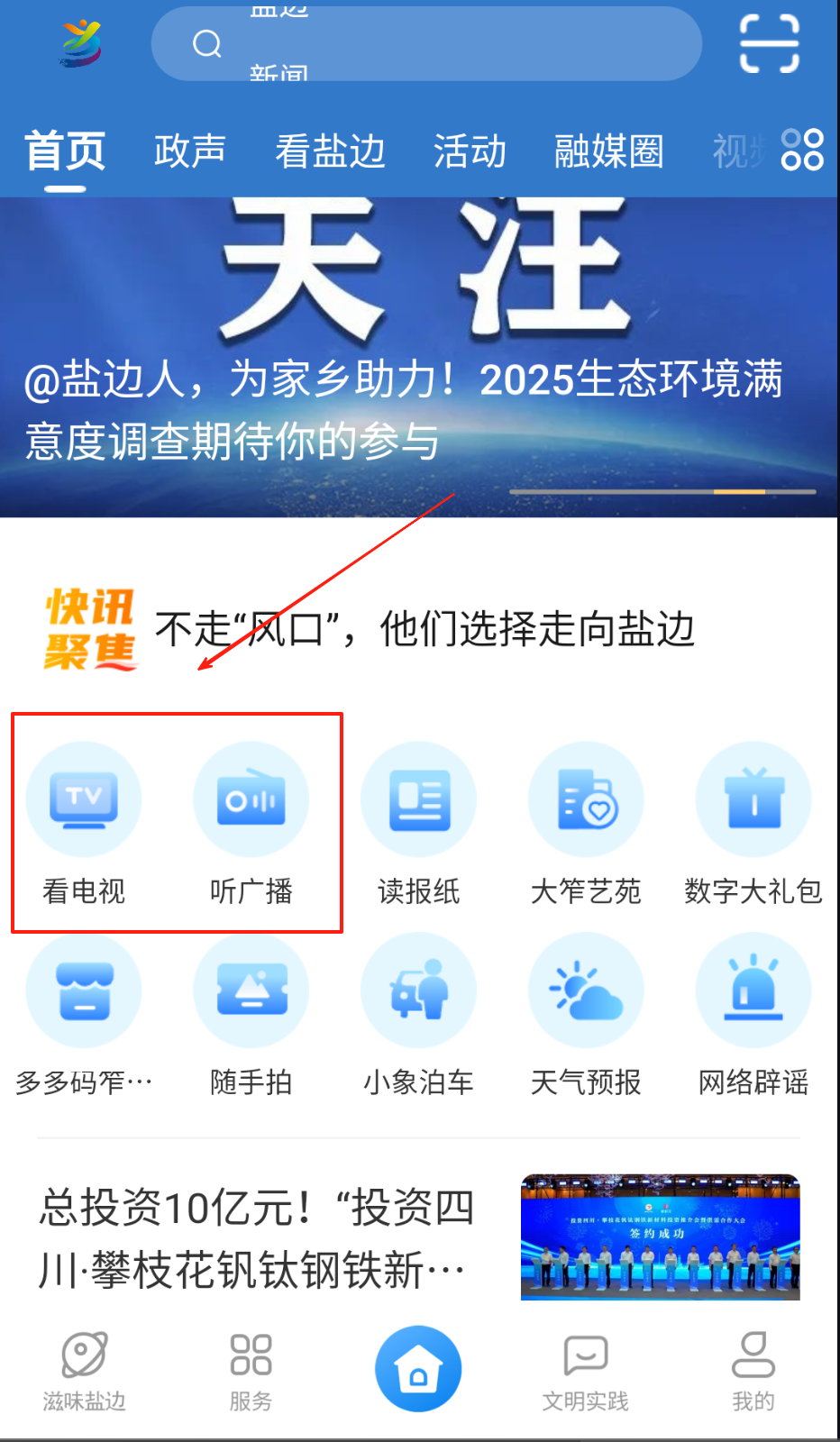Image resolution: width=840 pixels, height=1442 pixels.
Task: Switch to the 服务 bottom tab
Action: tap(251, 1372)
